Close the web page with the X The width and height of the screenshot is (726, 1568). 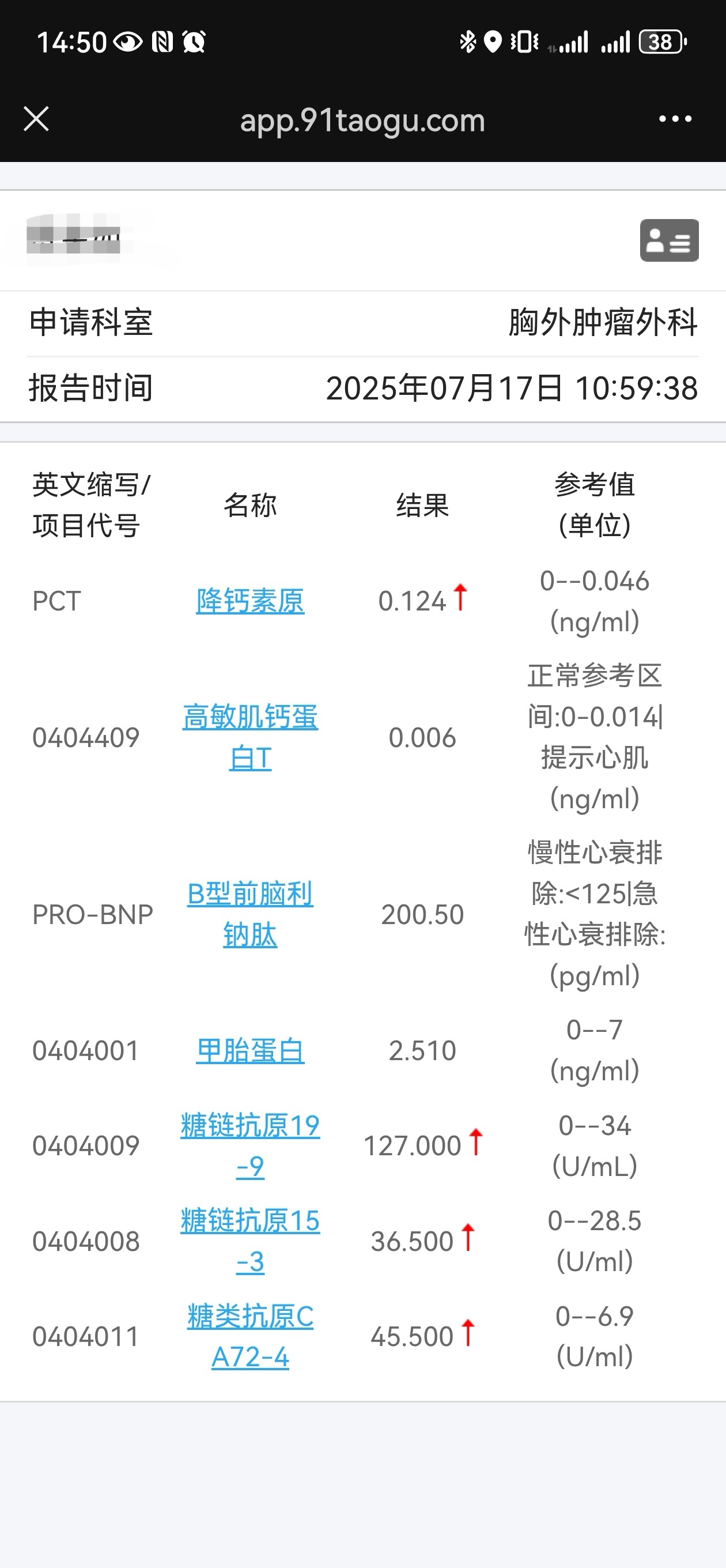(36, 119)
